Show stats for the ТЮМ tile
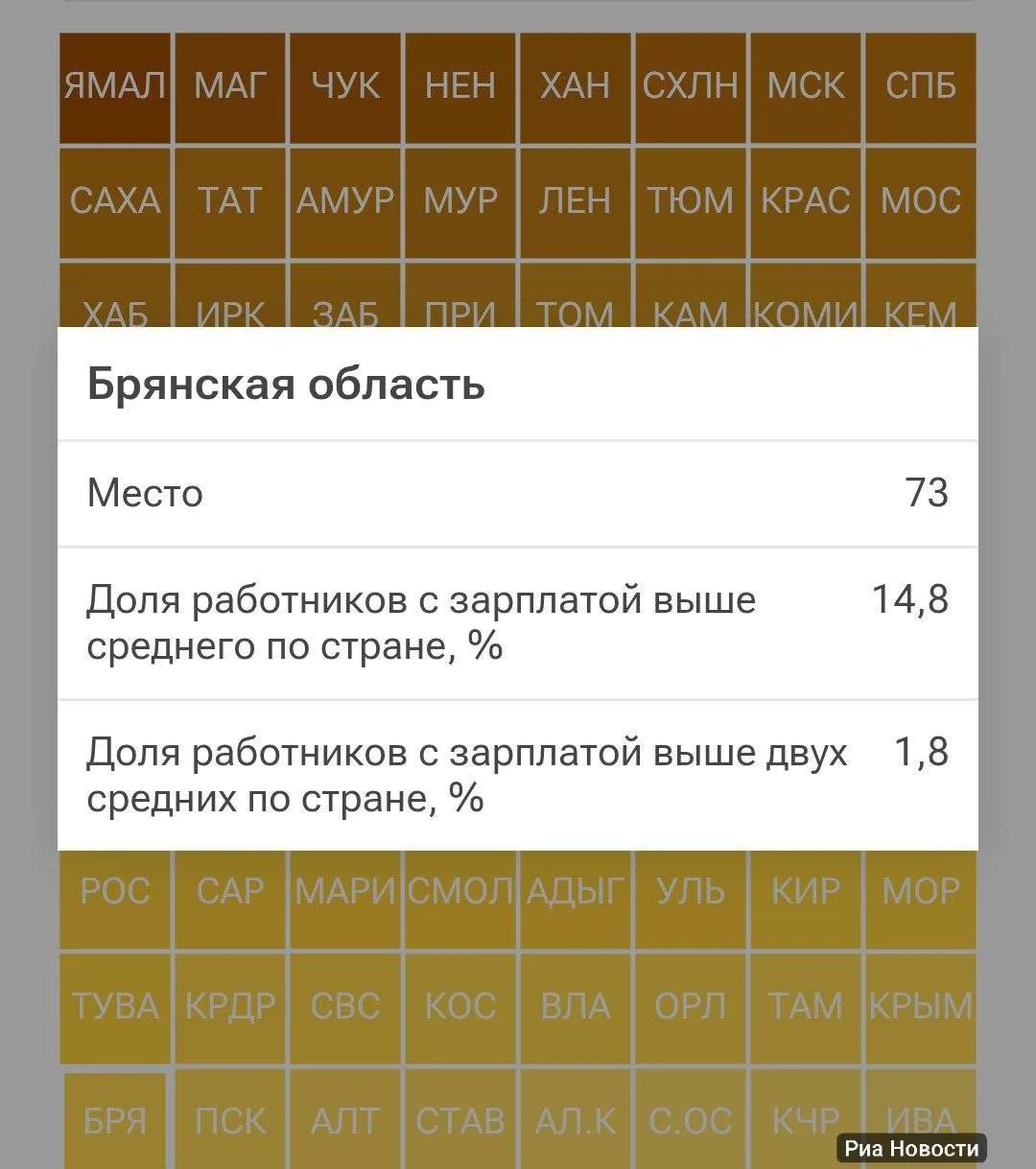This screenshot has width=1036, height=1169. 691,202
